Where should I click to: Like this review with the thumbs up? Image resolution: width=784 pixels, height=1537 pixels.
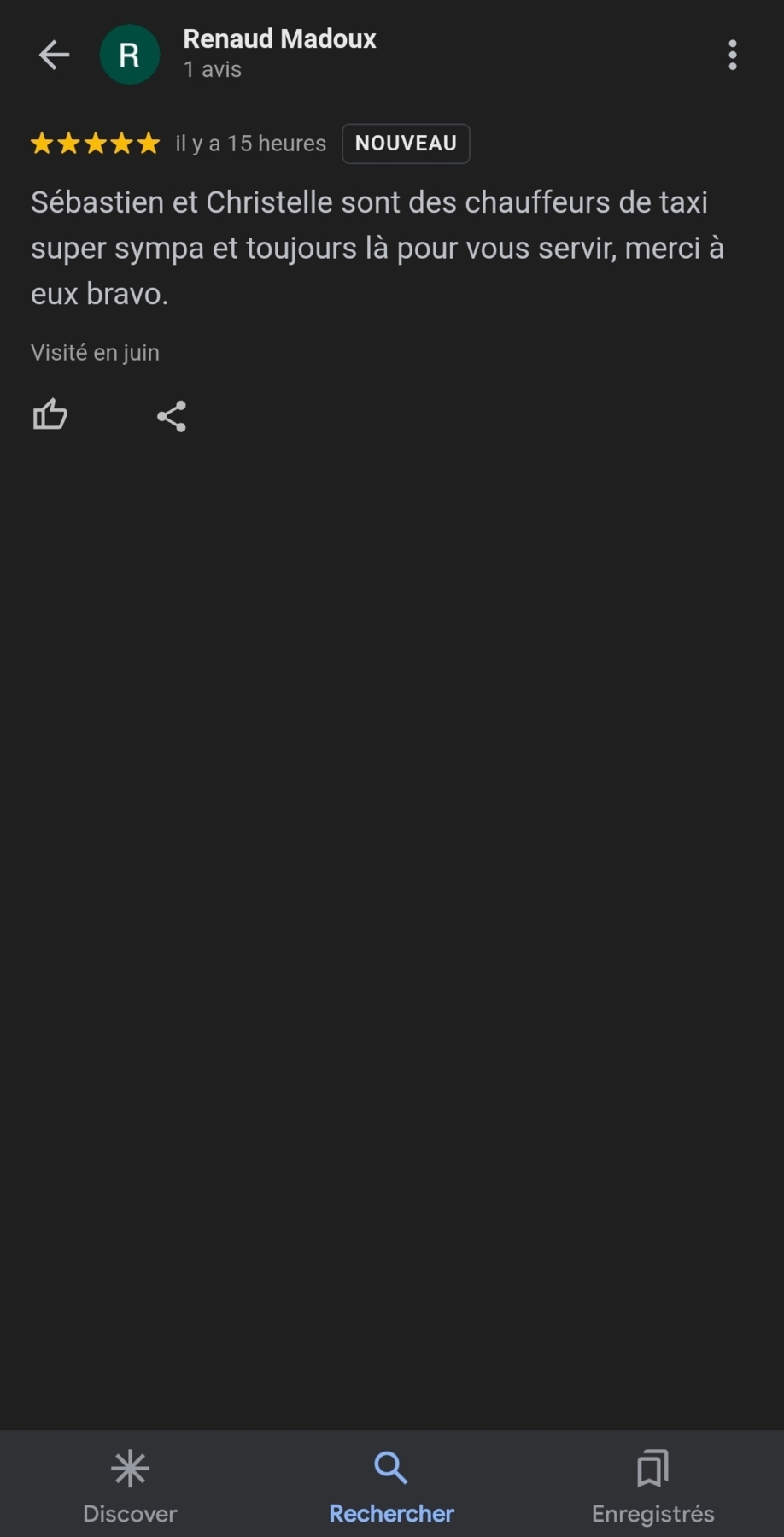point(50,415)
